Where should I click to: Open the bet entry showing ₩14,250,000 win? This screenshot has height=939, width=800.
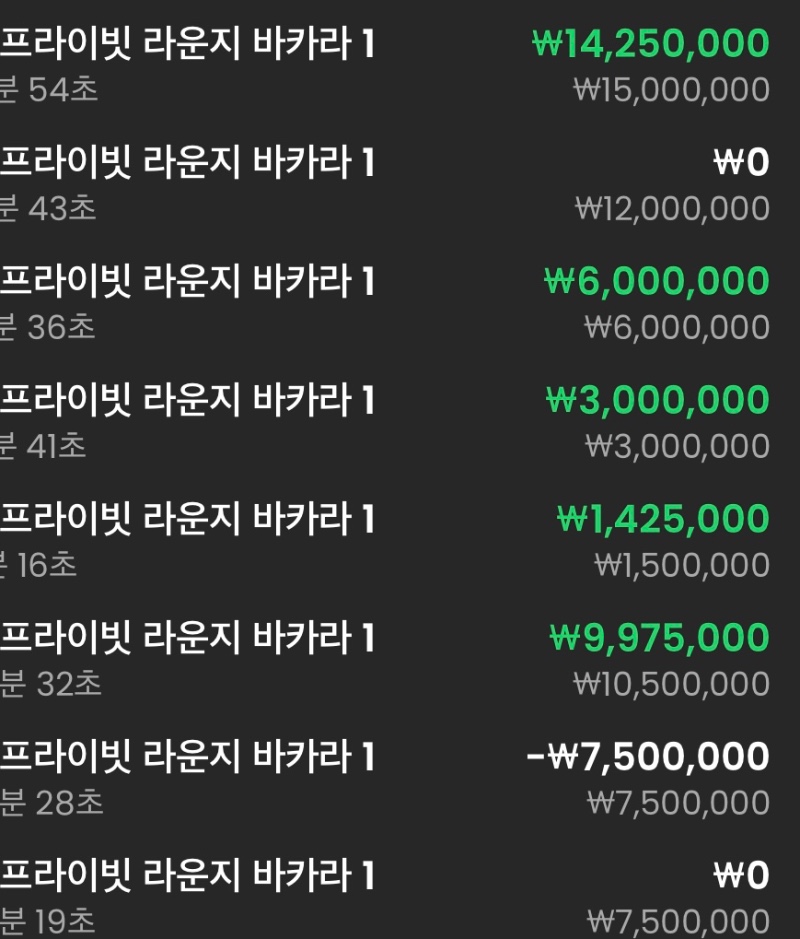click(400, 65)
